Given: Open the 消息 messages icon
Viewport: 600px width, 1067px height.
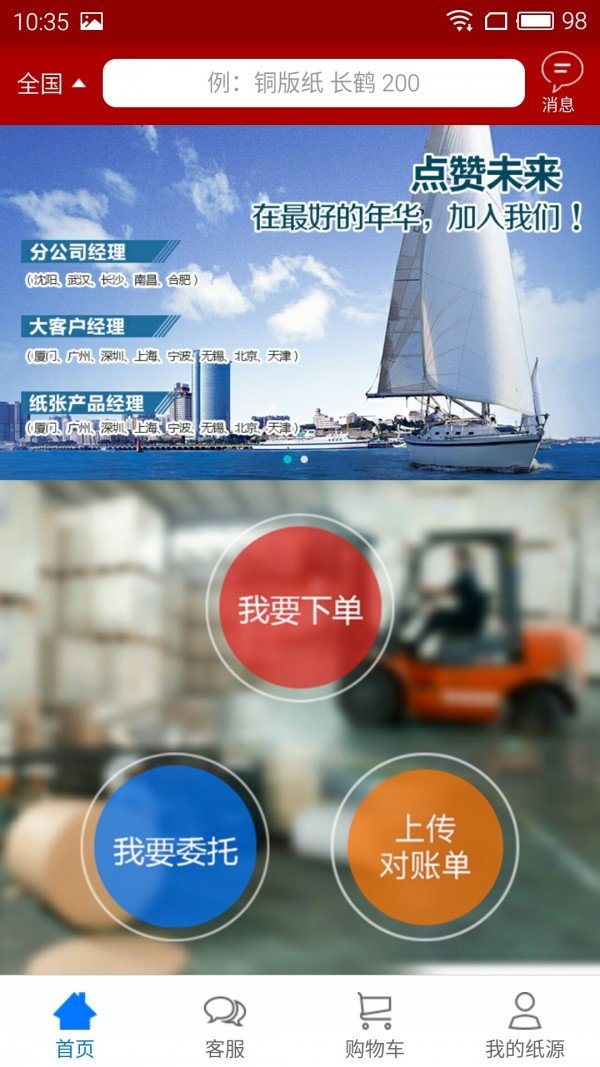Looking at the screenshot, I should (x=561, y=83).
